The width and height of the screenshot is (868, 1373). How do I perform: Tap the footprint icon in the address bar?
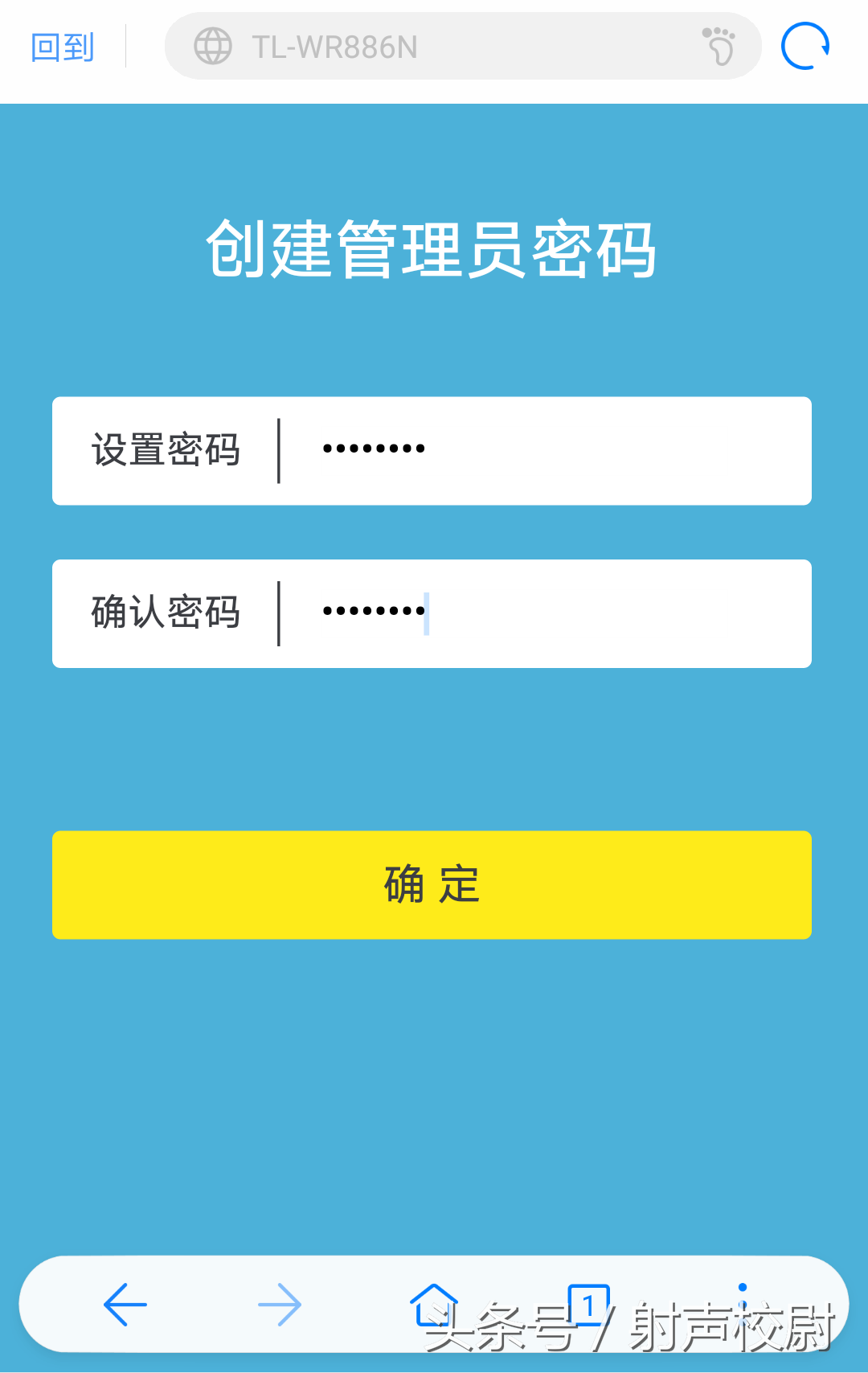pos(719,46)
